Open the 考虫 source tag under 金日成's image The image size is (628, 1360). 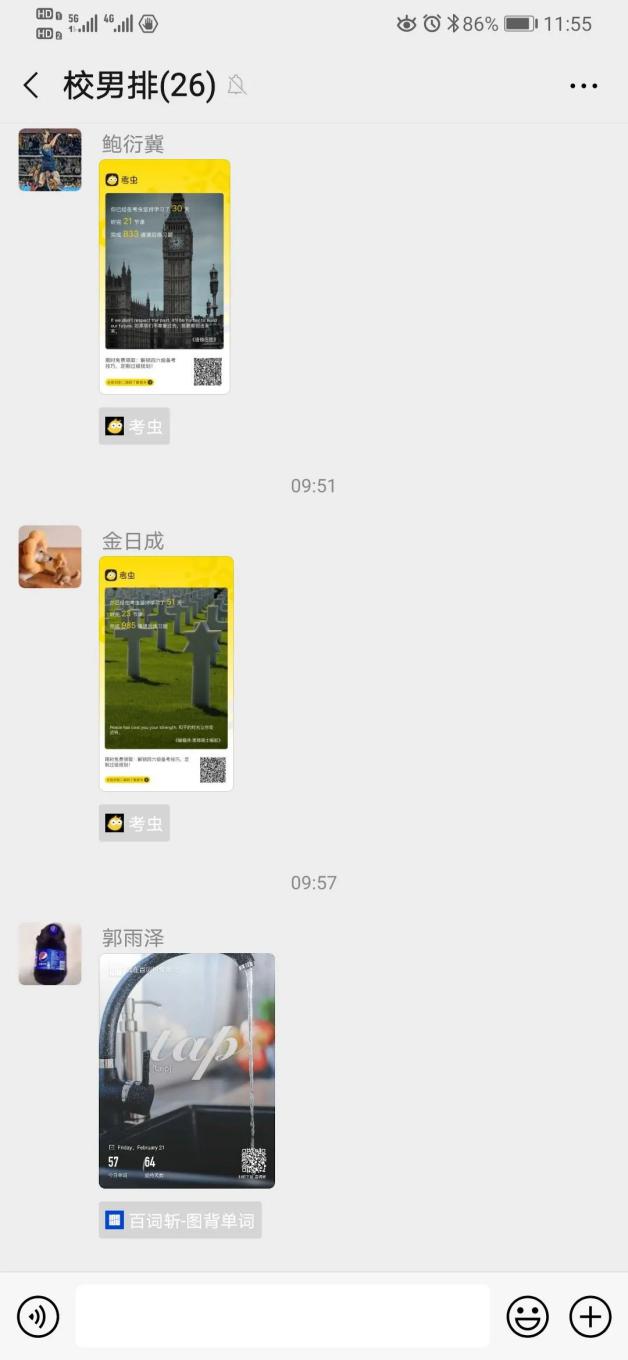point(135,823)
